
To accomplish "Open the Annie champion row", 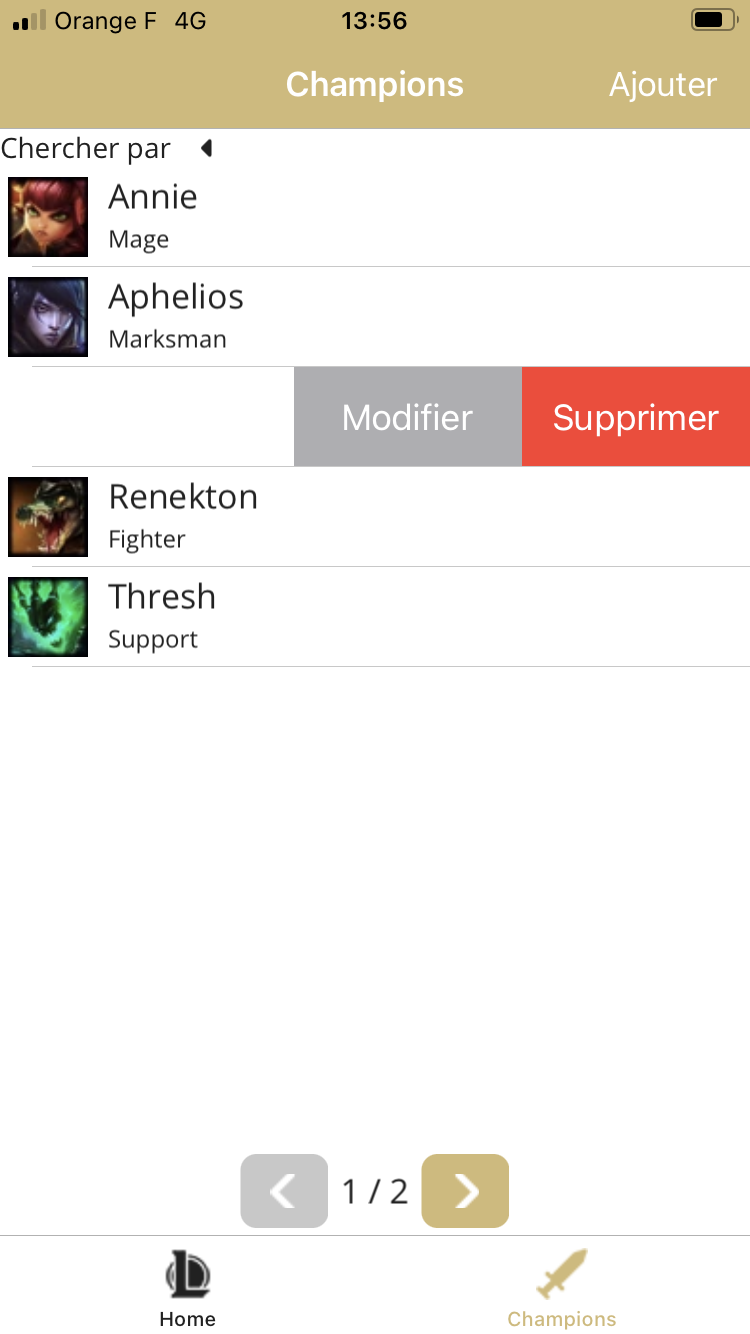I will (x=375, y=217).
